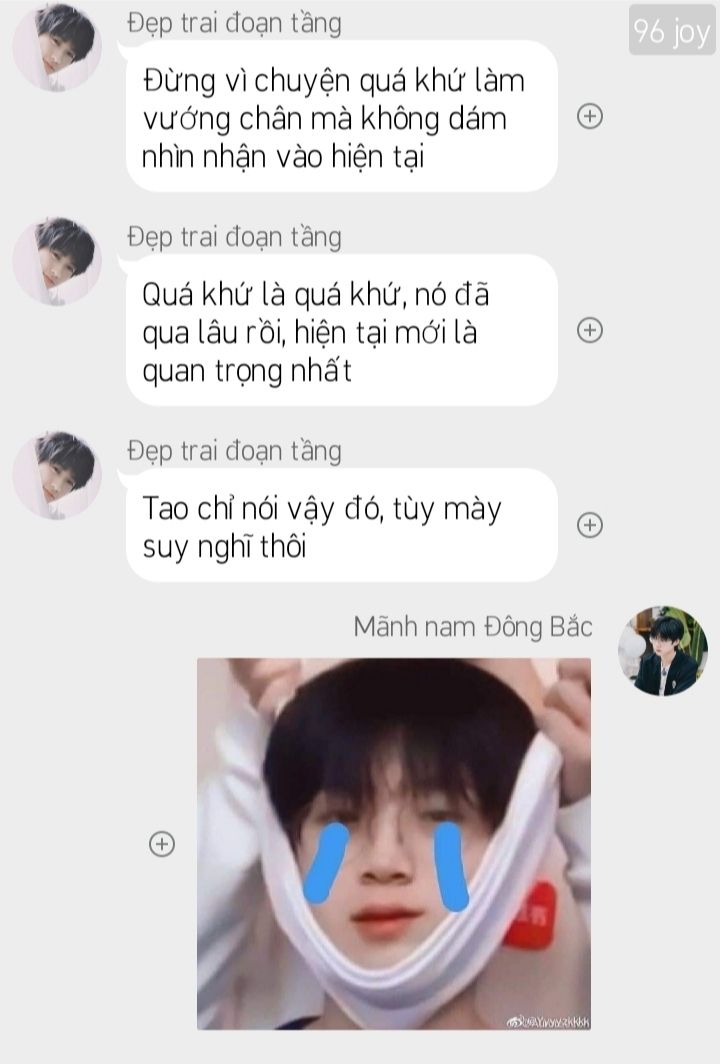Screen dimensions: 720x1064
Task: Add reaction to "Tao chỉ nói vậy đó" message
Action: [590, 525]
